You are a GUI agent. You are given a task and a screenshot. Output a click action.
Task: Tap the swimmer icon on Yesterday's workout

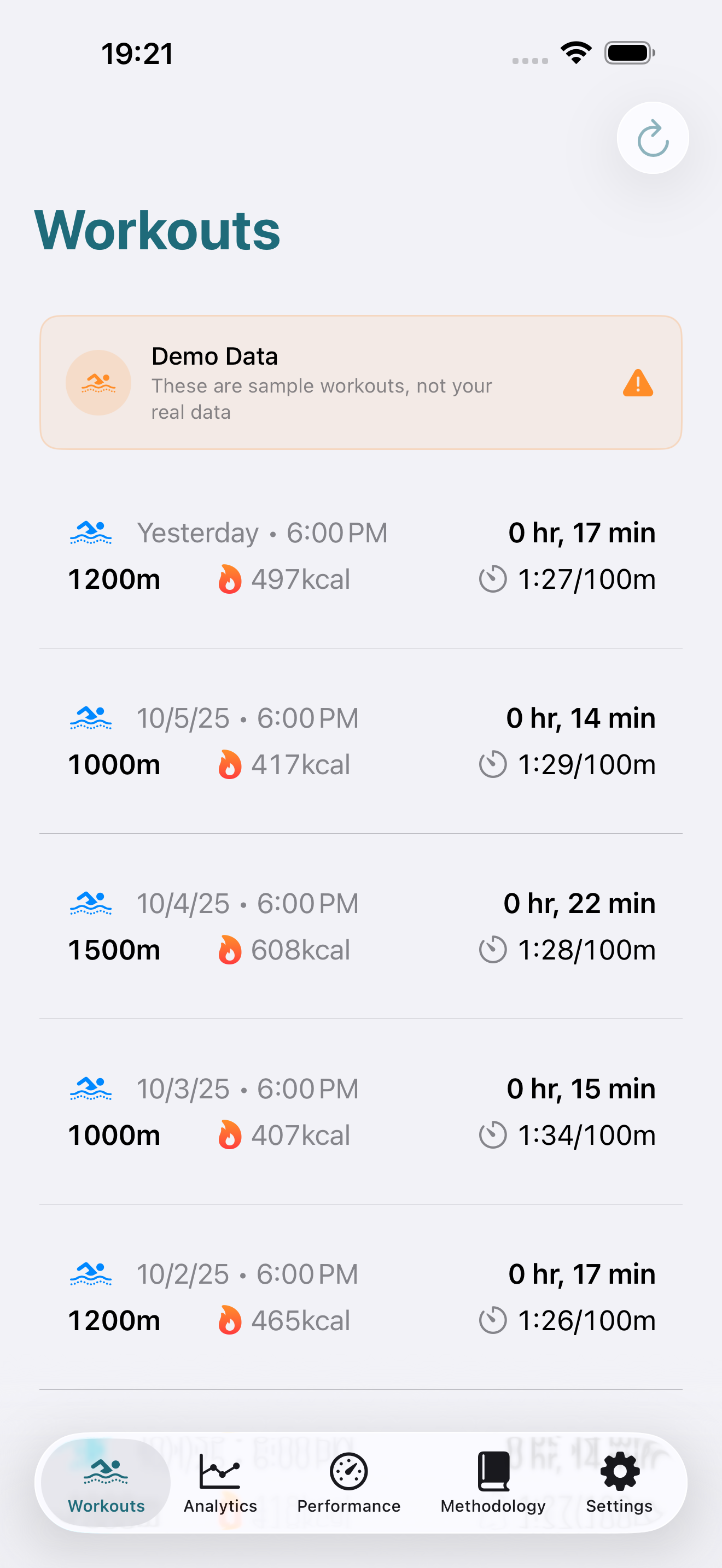[90, 531]
